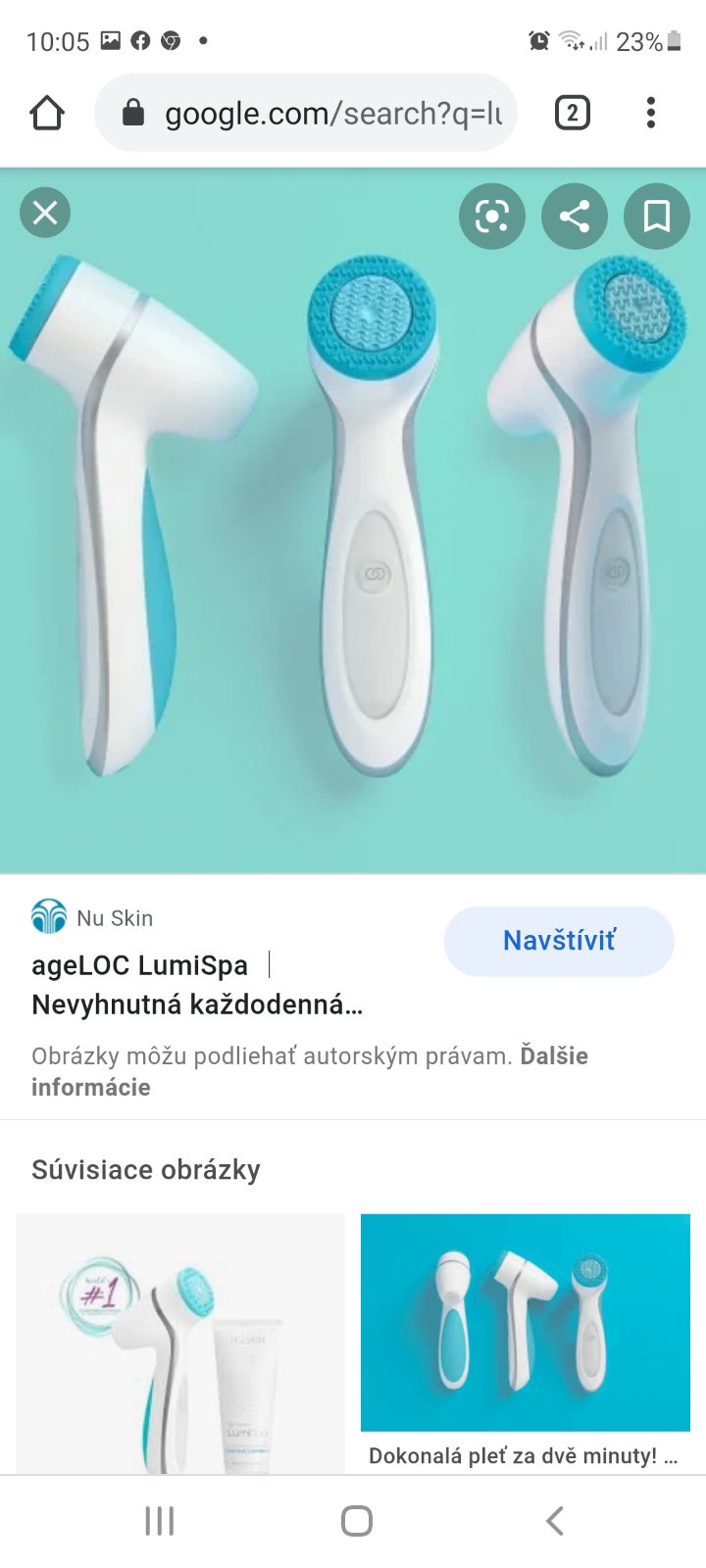Open the 'Dokonalá pleť za dvě minuty' image
Screen dimensions: 706x1568
[526, 1323]
